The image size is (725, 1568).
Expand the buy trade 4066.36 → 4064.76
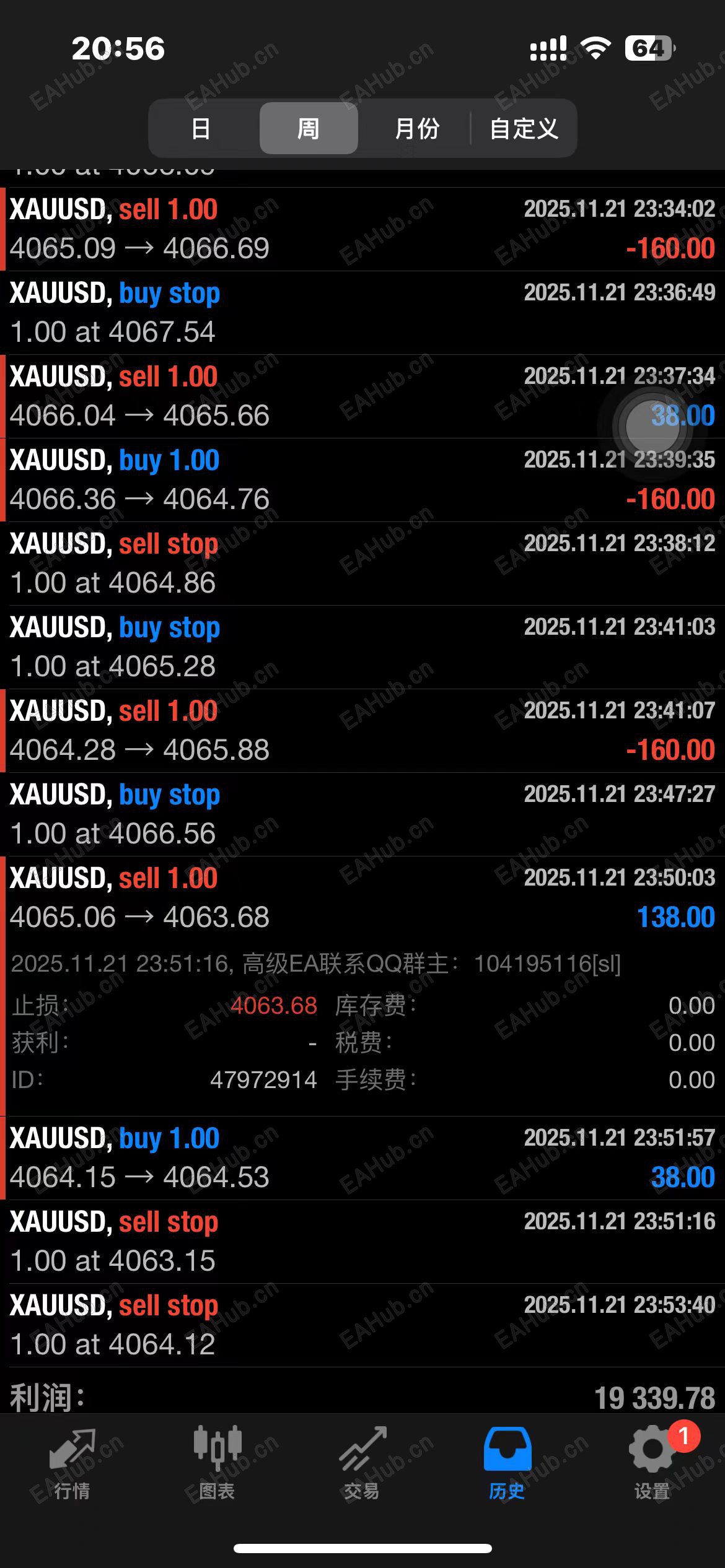click(362, 480)
